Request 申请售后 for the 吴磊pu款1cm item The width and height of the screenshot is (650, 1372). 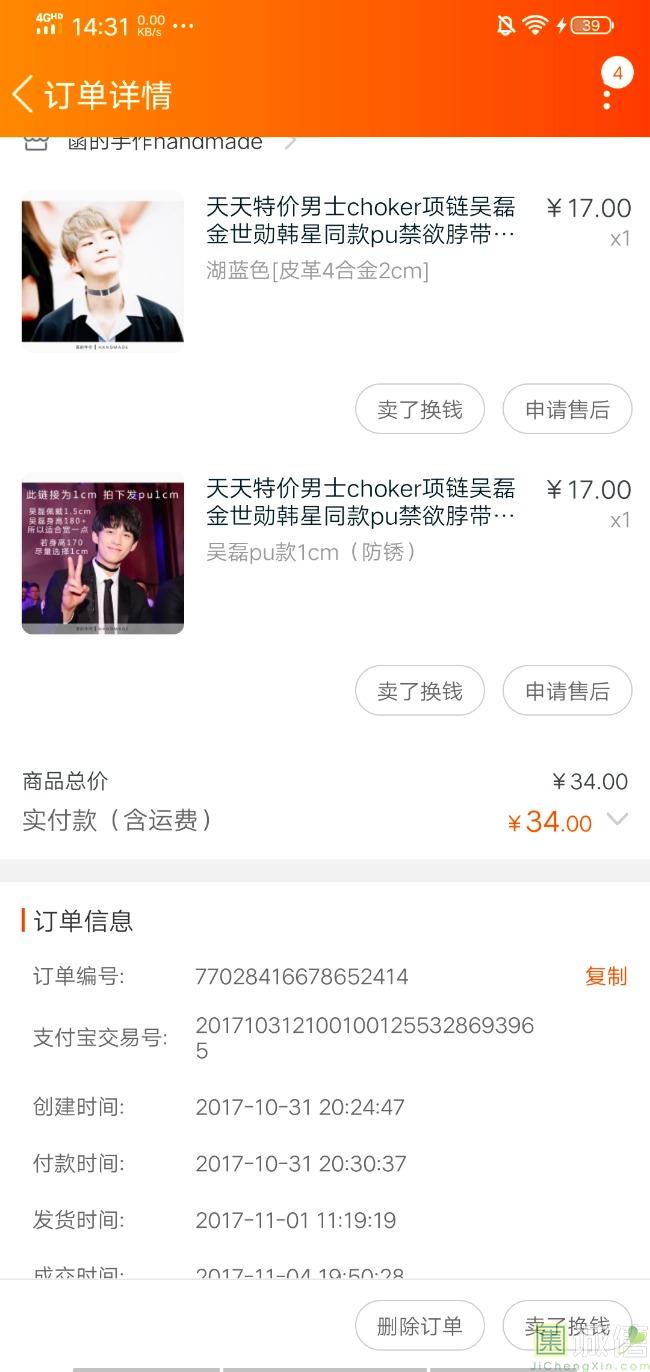point(567,691)
